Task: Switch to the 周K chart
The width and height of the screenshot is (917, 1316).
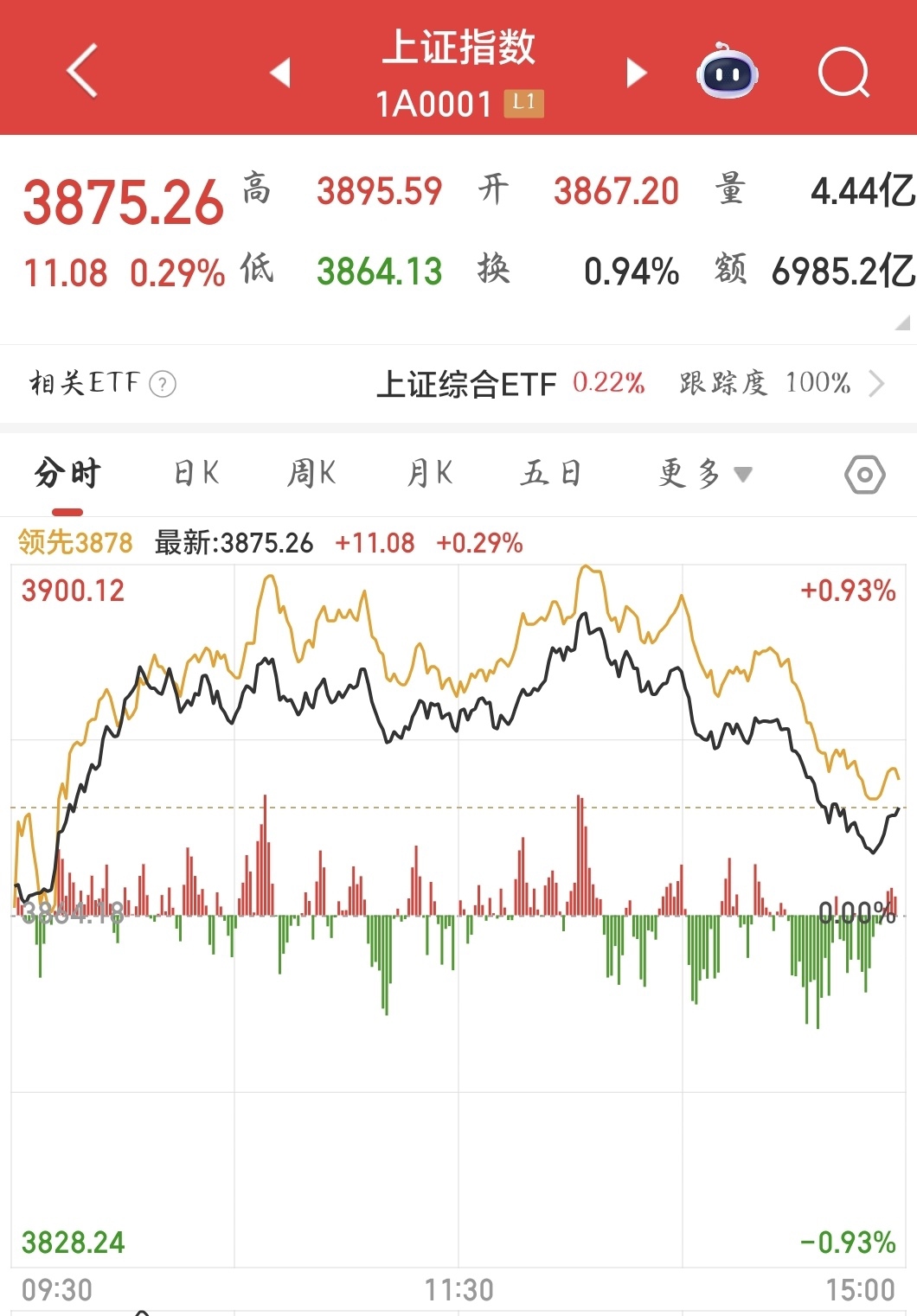Action: [311, 474]
